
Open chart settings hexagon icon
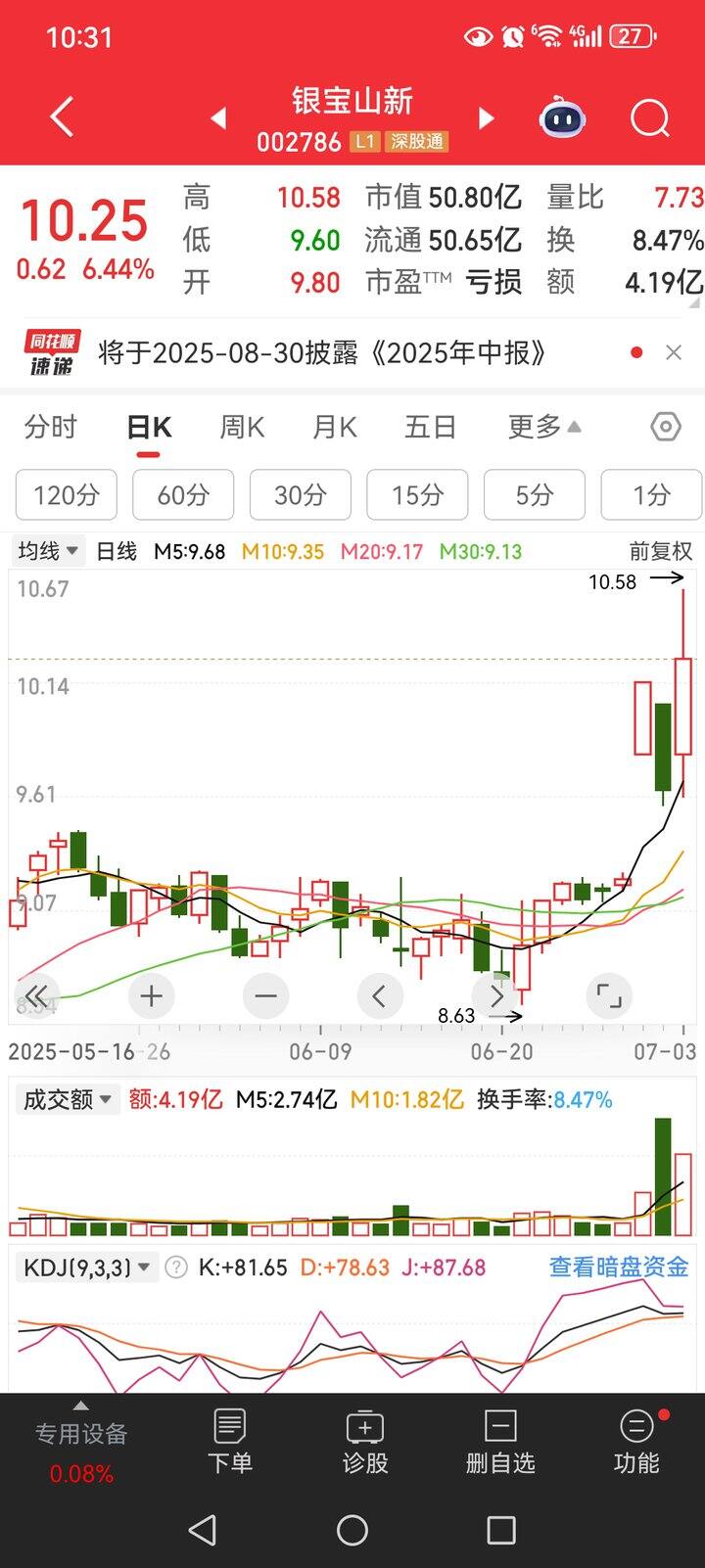point(666,427)
